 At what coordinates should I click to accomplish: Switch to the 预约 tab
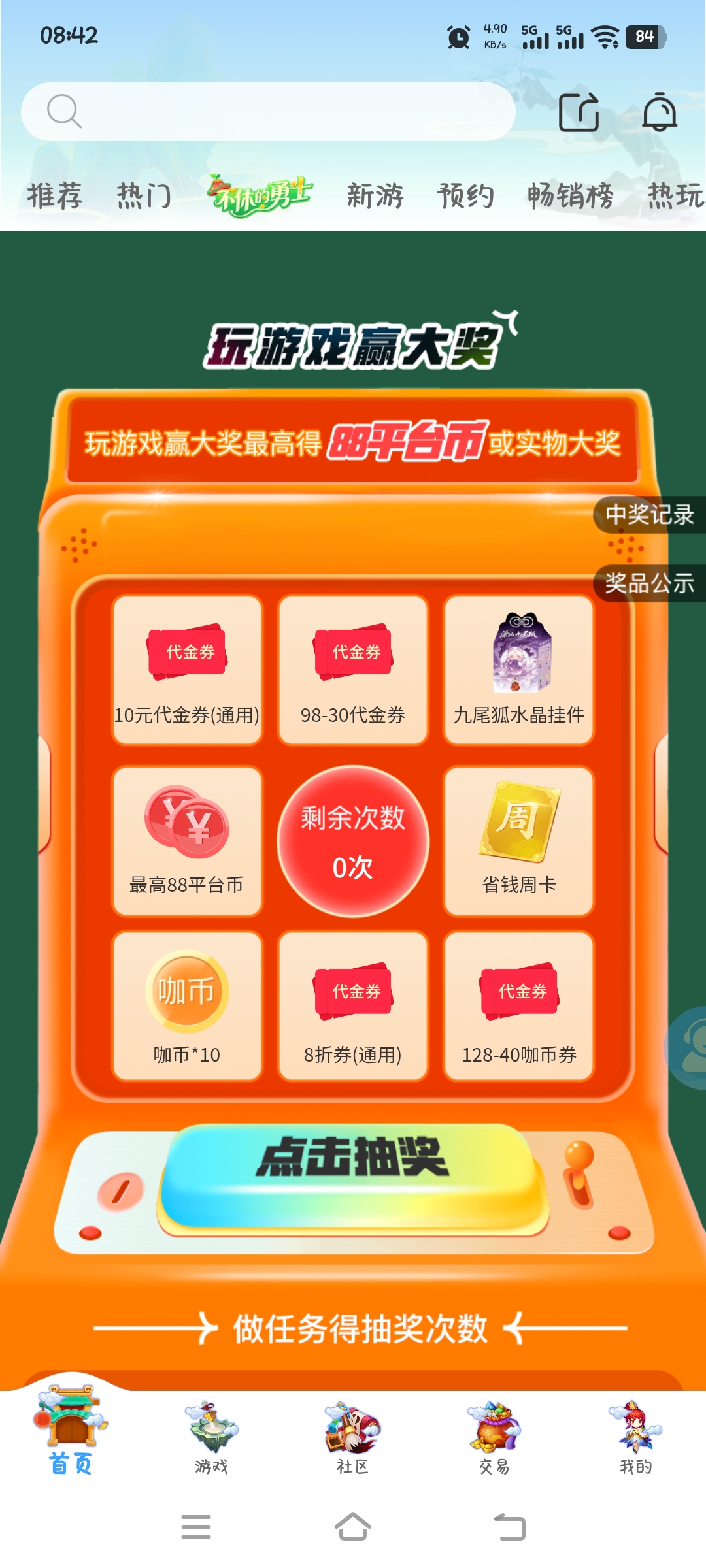click(x=465, y=195)
